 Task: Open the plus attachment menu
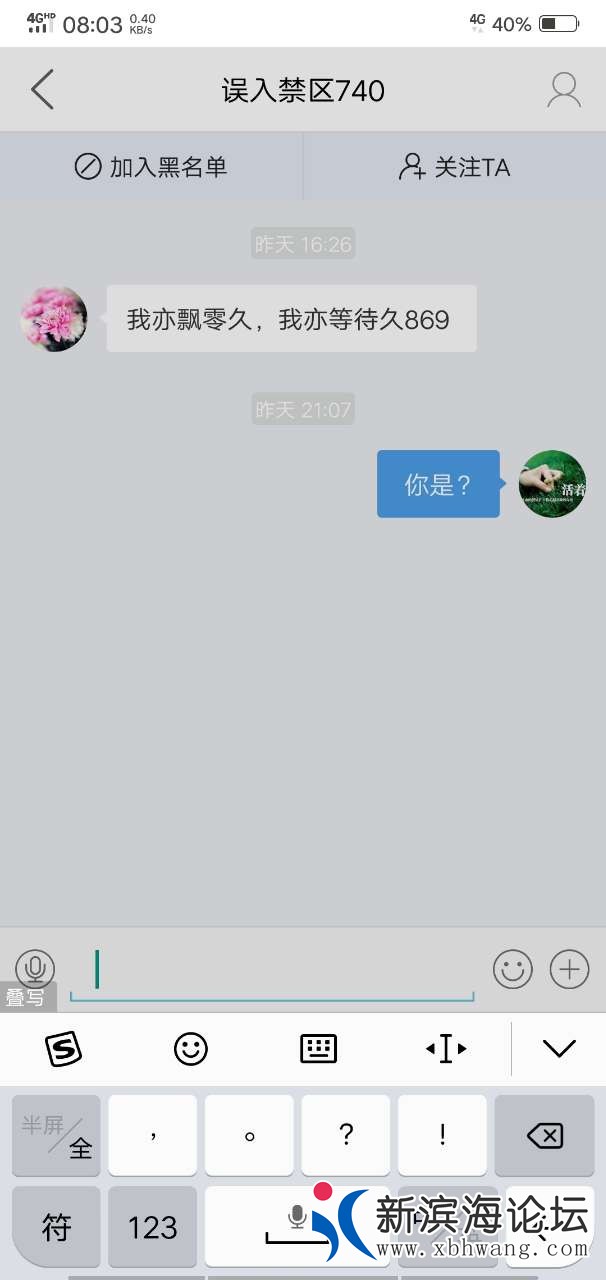(x=570, y=969)
